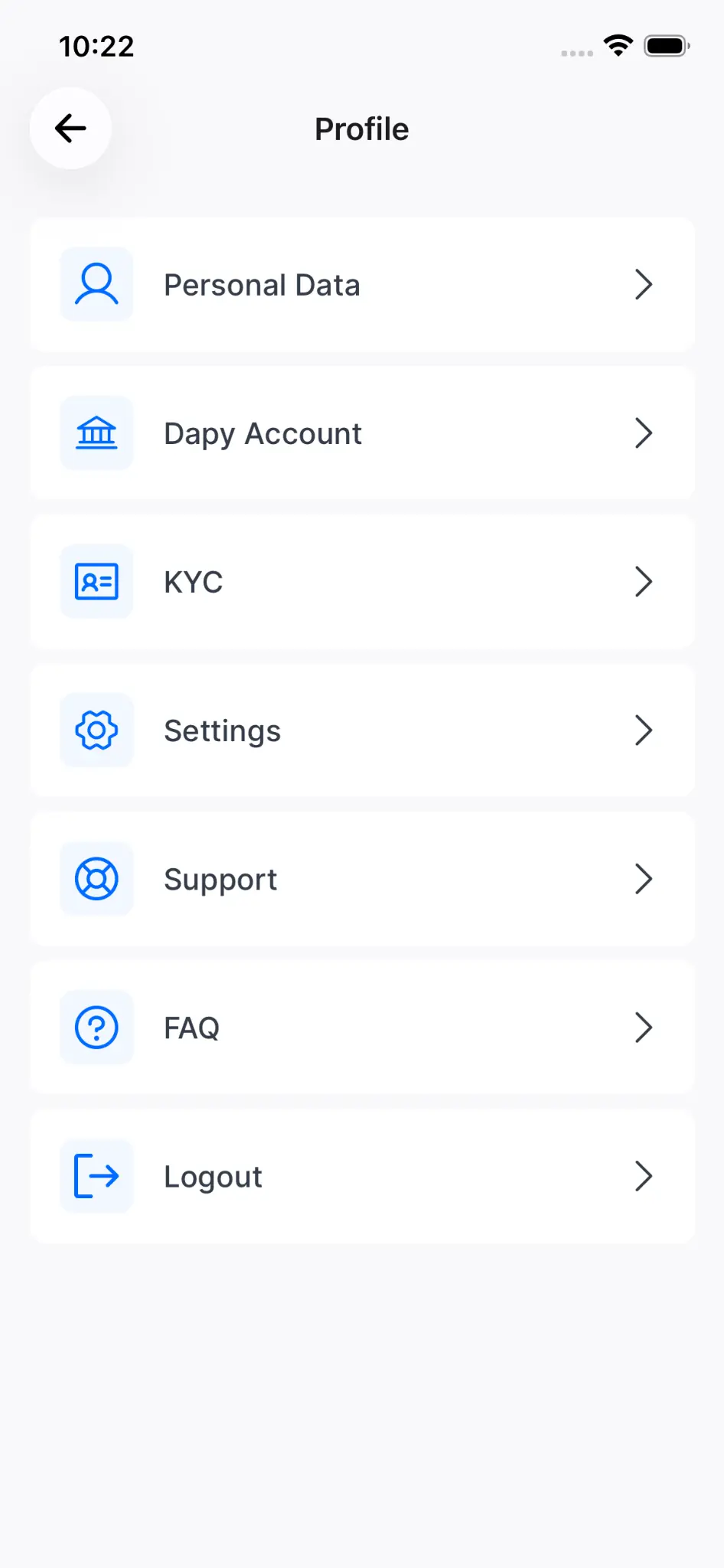724x1568 pixels.
Task: Expand the FAQ chevron
Action: [x=644, y=1027]
